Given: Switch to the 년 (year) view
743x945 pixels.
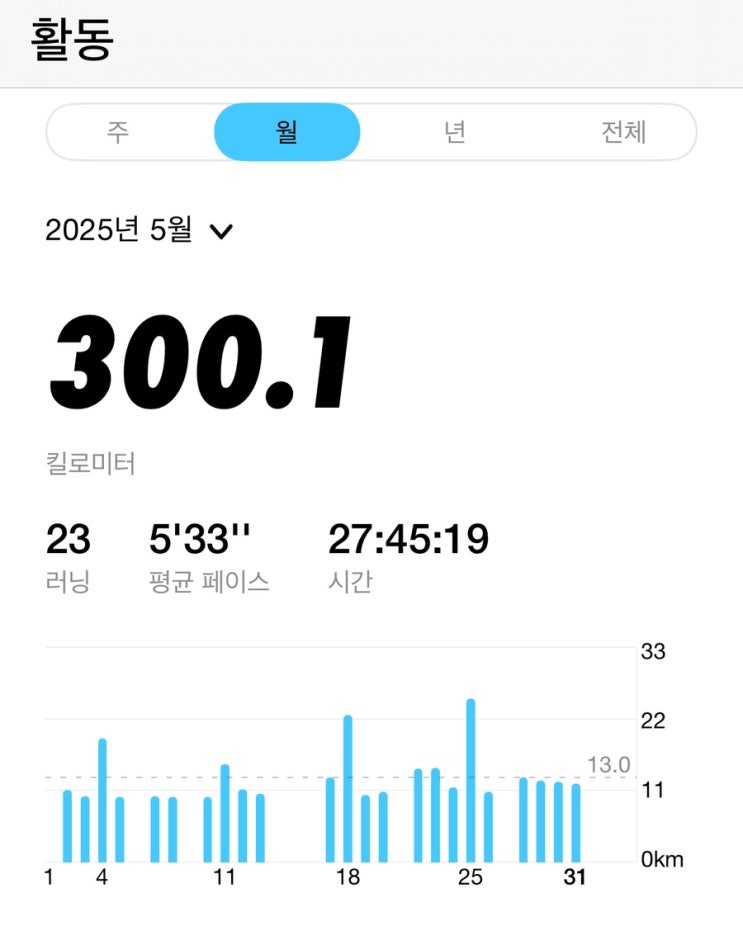Looking at the screenshot, I should 454,132.
